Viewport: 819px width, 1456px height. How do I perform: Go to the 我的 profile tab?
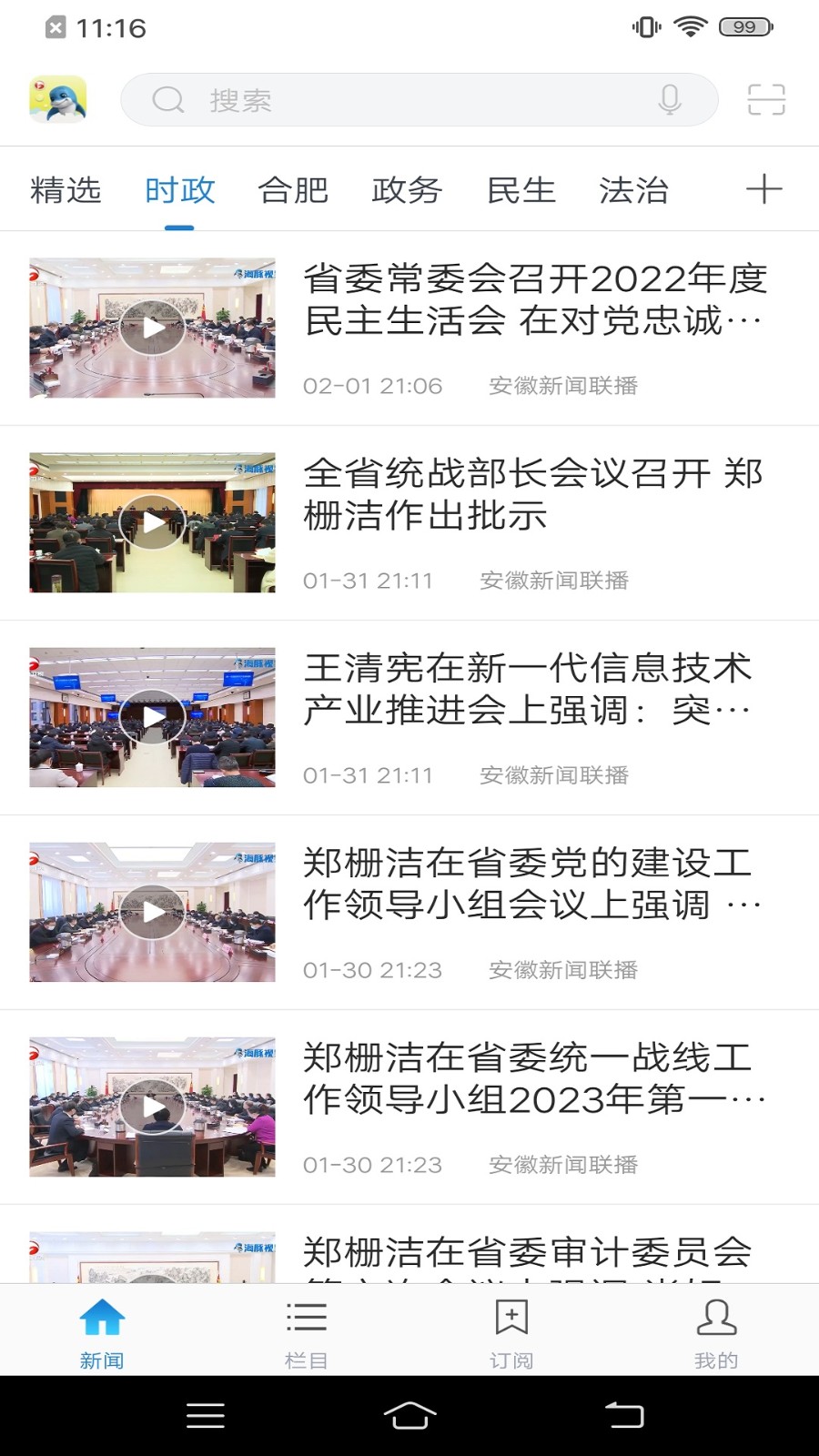coord(716,1333)
